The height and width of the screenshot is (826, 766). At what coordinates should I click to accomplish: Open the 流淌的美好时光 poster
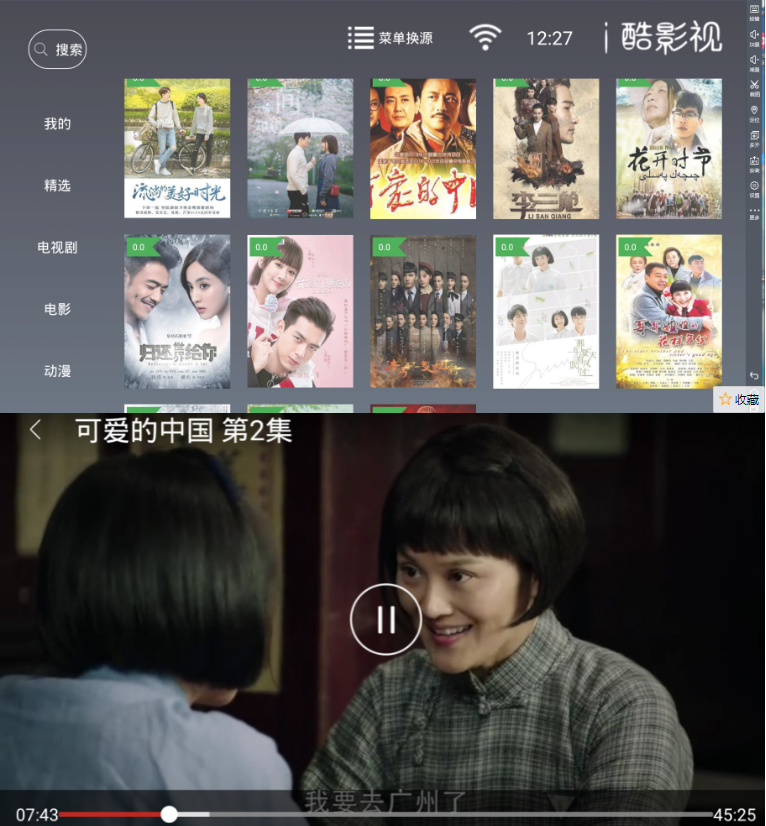177,148
